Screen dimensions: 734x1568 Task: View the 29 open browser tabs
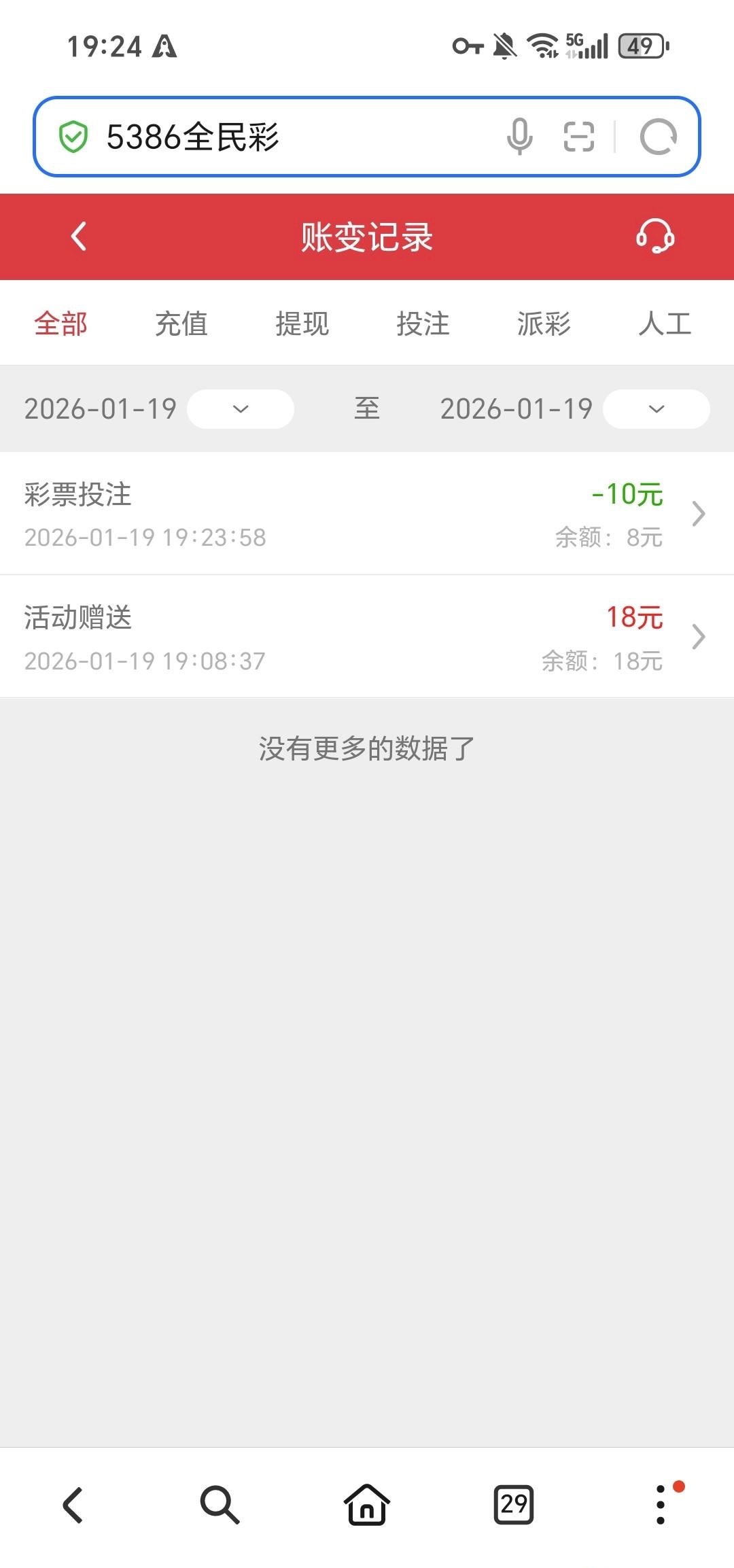tap(514, 1504)
